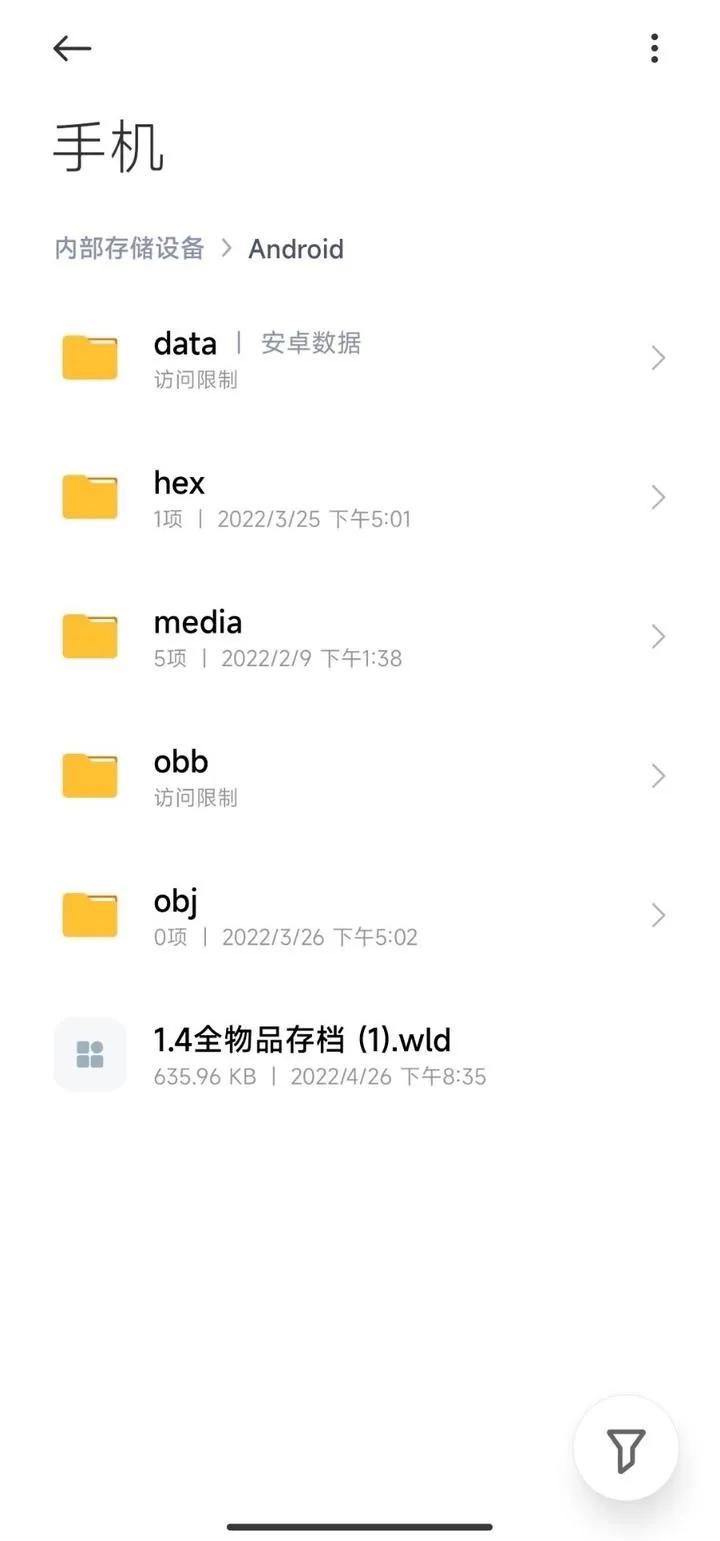This screenshot has width=720, height=1541.
Task: Open the media folder icon
Action: pyautogui.click(x=89, y=636)
